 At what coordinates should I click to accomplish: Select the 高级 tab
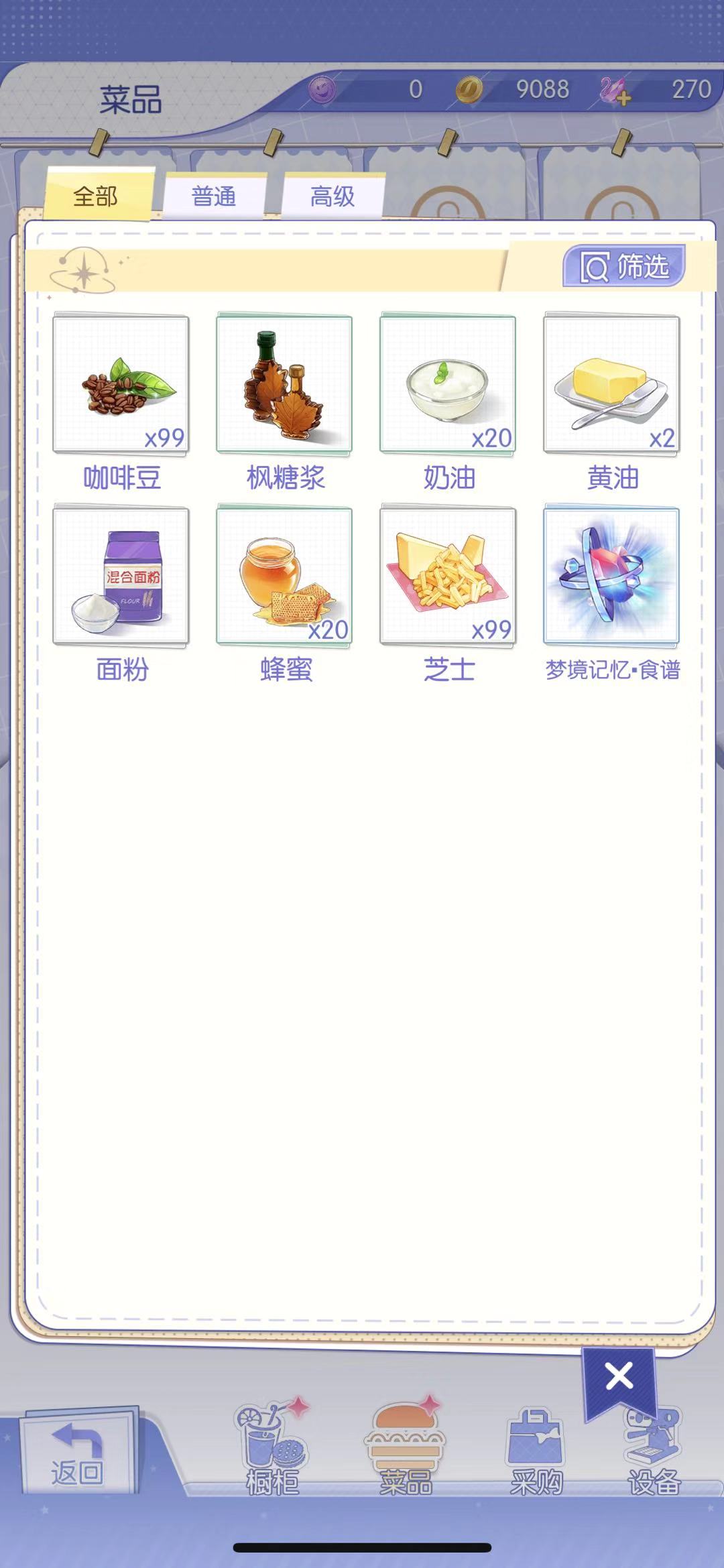(333, 196)
